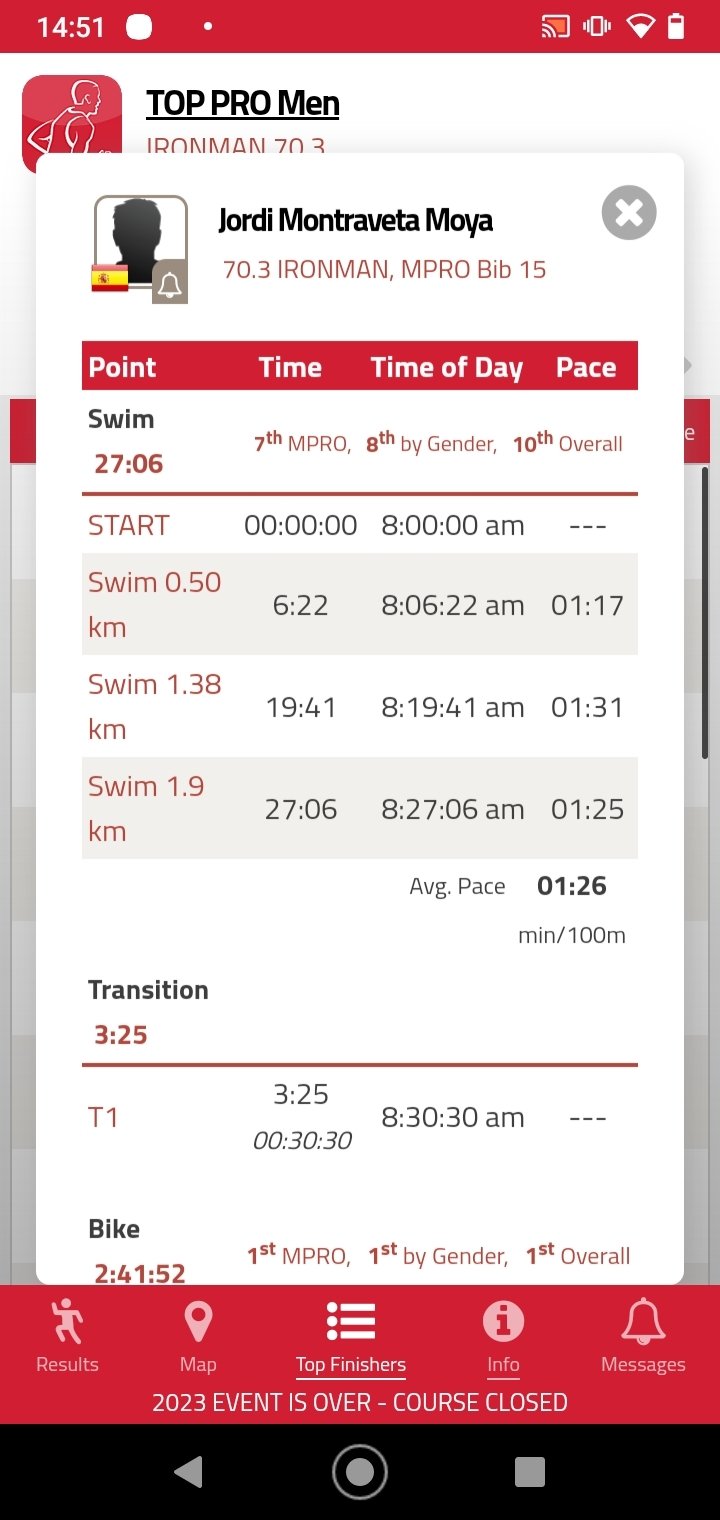Go to the home screen
The height and width of the screenshot is (1520, 720).
coord(360,1472)
